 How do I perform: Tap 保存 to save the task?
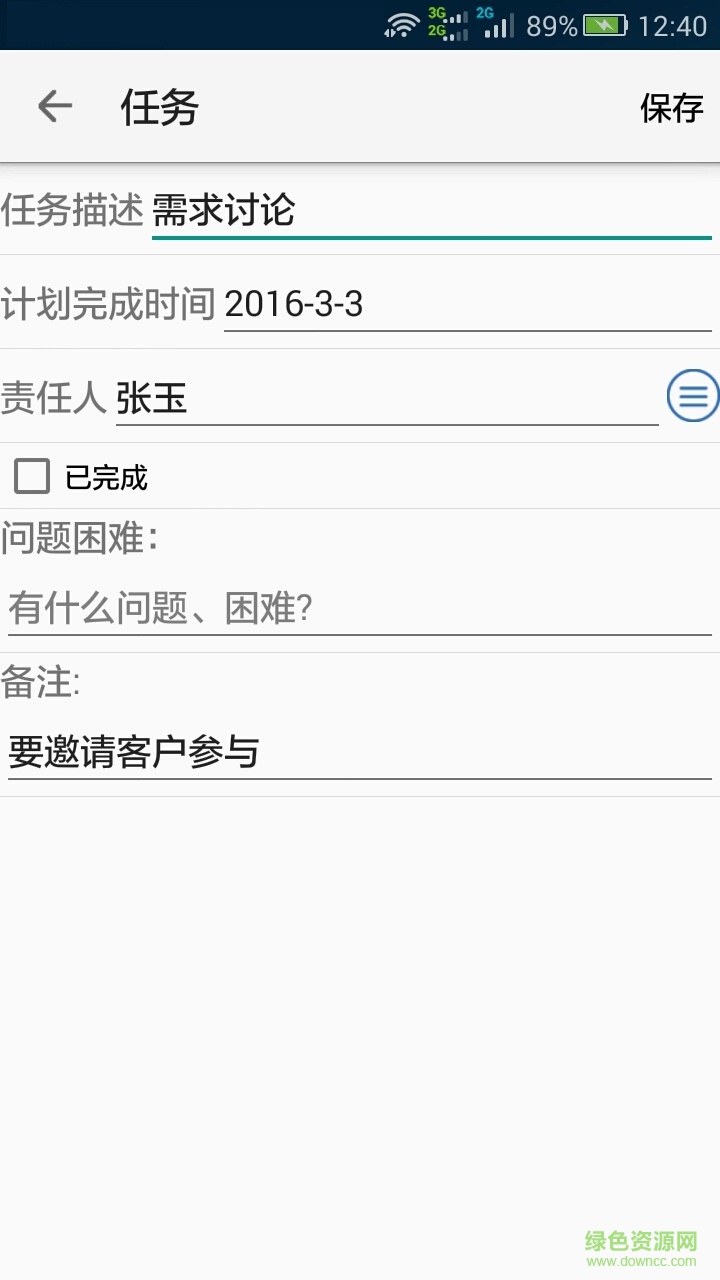point(671,107)
